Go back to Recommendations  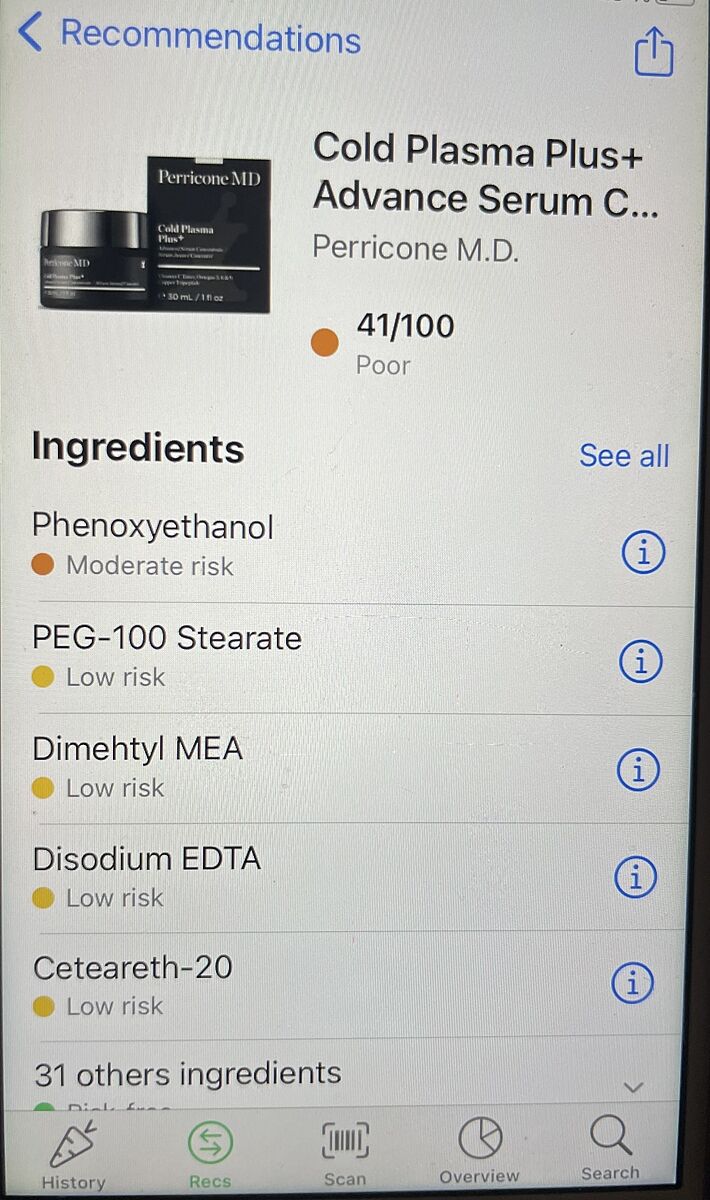point(190,36)
